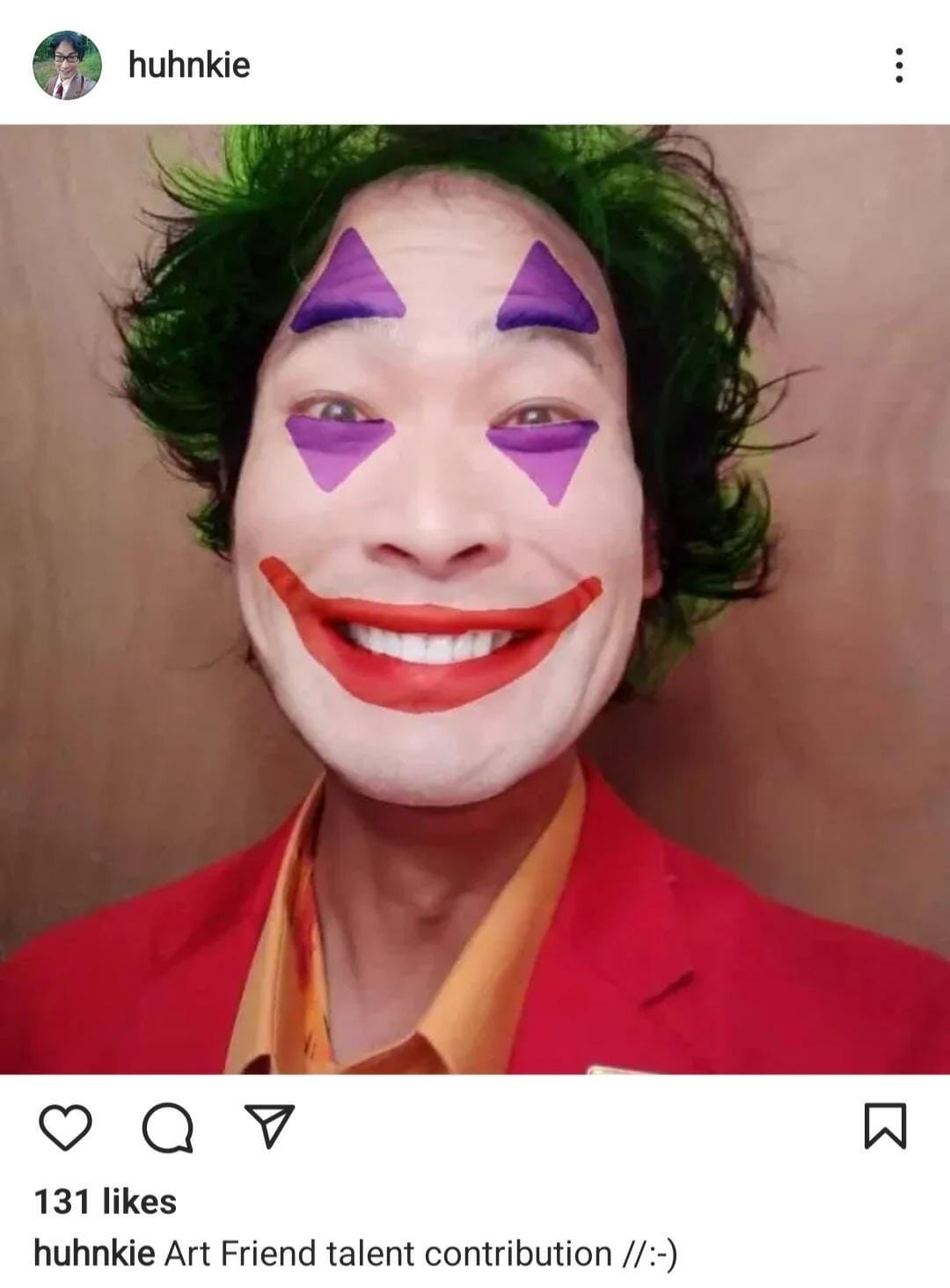Like huhnkie's post with the heart

pyautogui.click(x=66, y=1130)
